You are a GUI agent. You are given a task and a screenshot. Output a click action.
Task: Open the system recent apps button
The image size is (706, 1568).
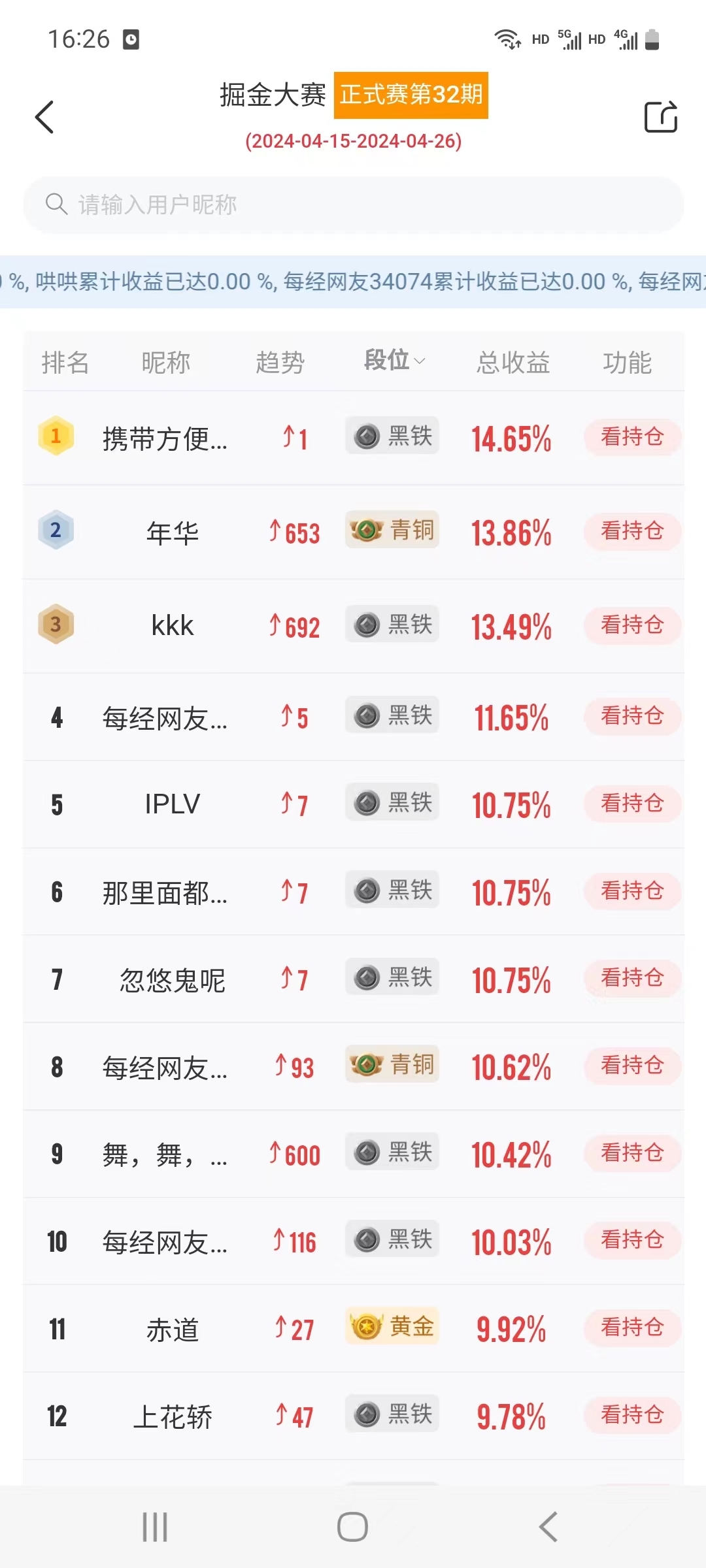[x=155, y=1527]
